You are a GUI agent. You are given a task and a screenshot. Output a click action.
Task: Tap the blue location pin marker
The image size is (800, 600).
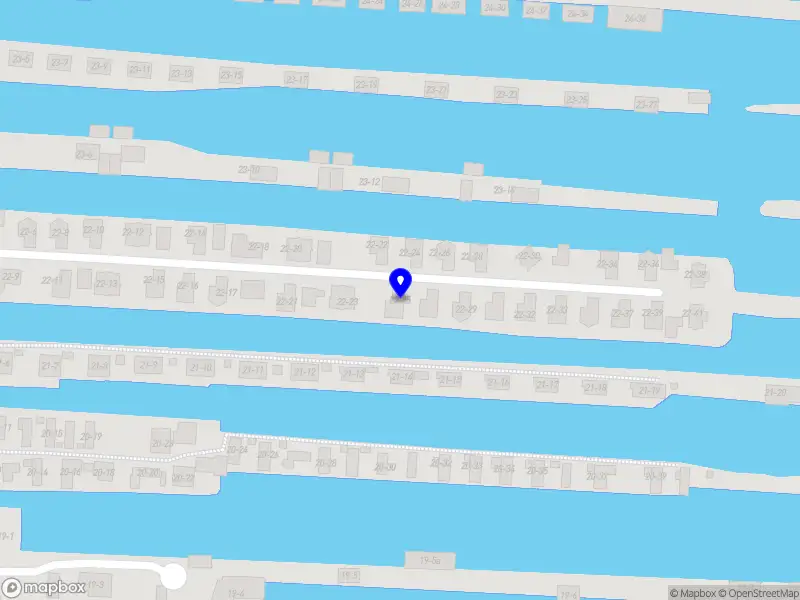(401, 283)
